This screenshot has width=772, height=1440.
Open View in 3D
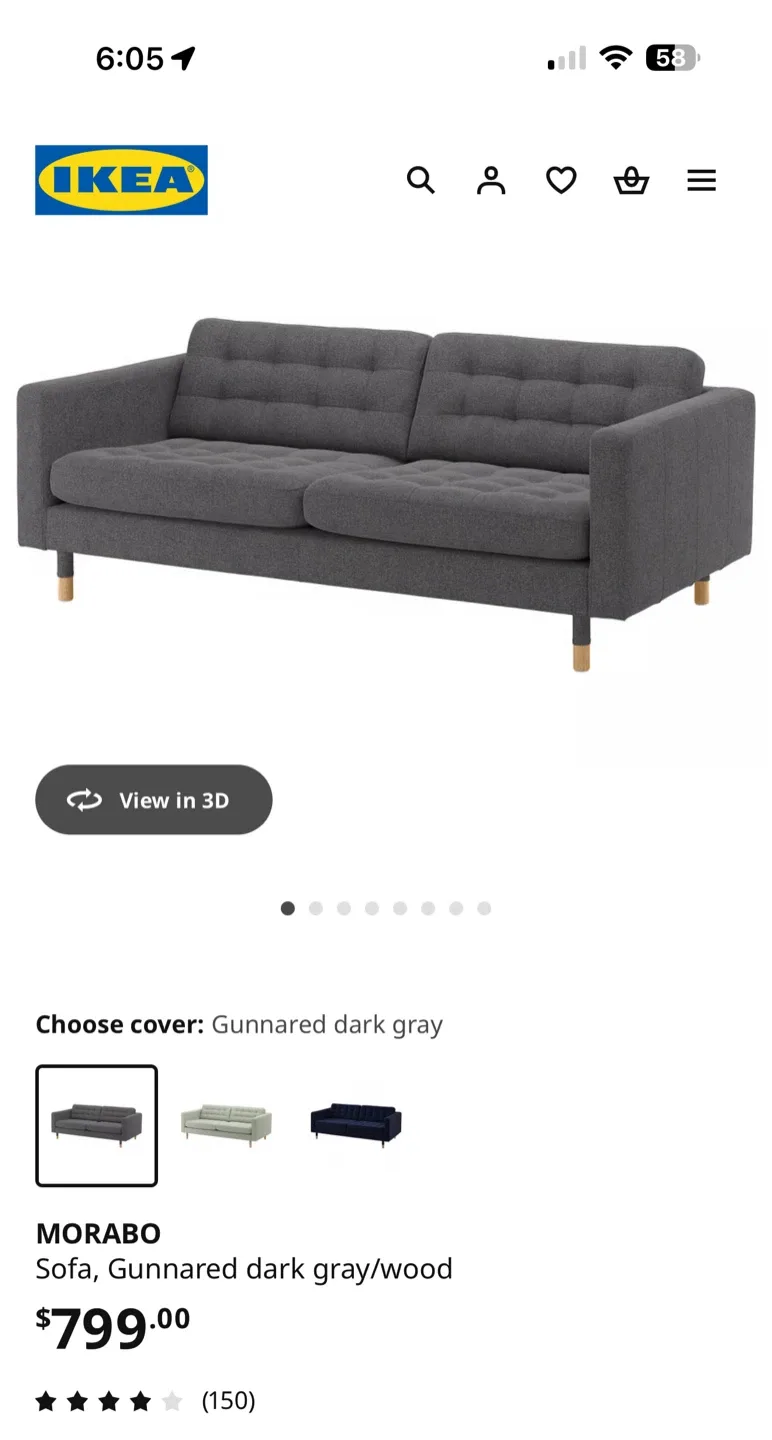[x=153, y=800]
